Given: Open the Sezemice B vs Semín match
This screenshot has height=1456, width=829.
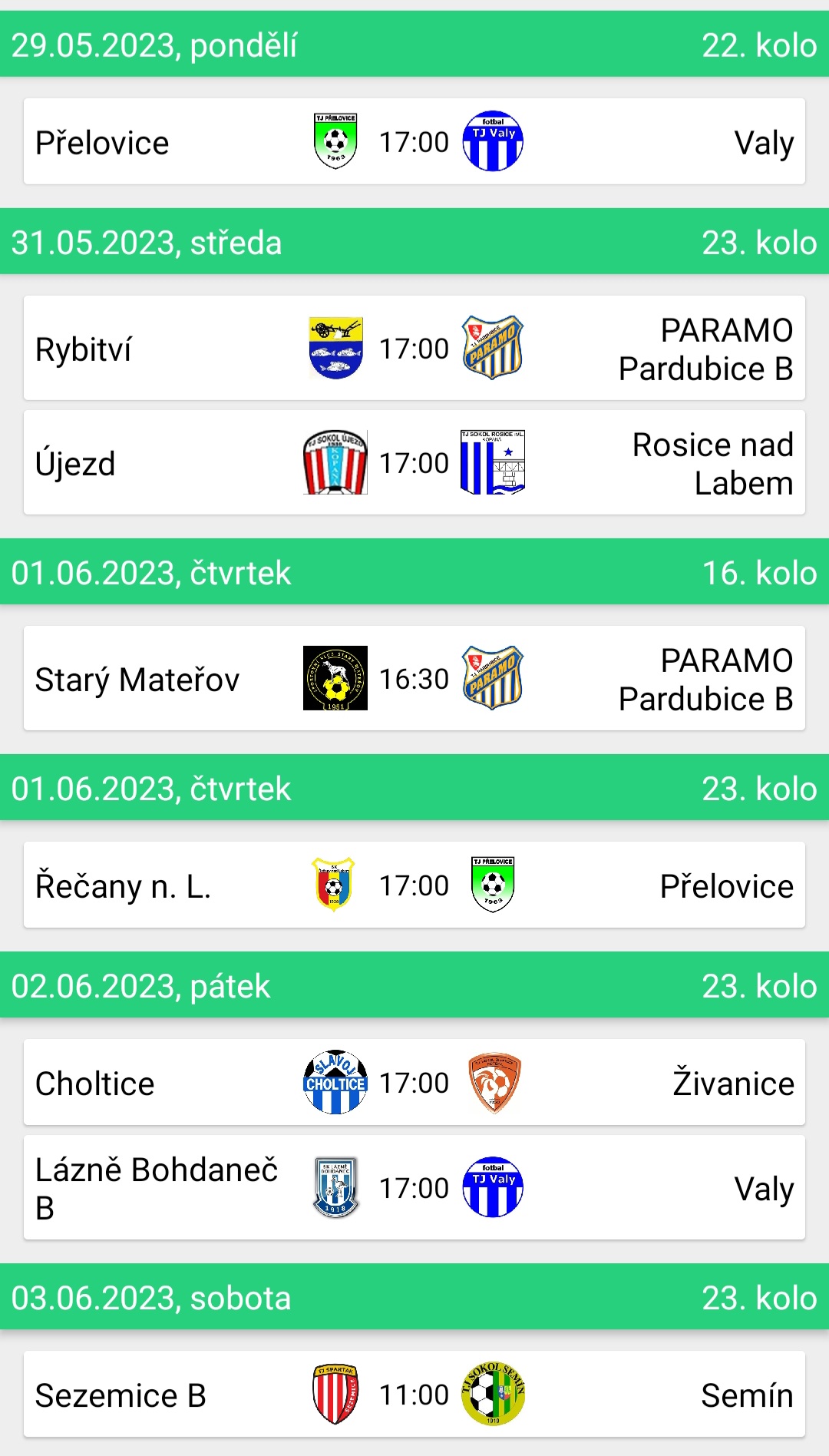Looking at the screenshot, I should [414, 1394].
